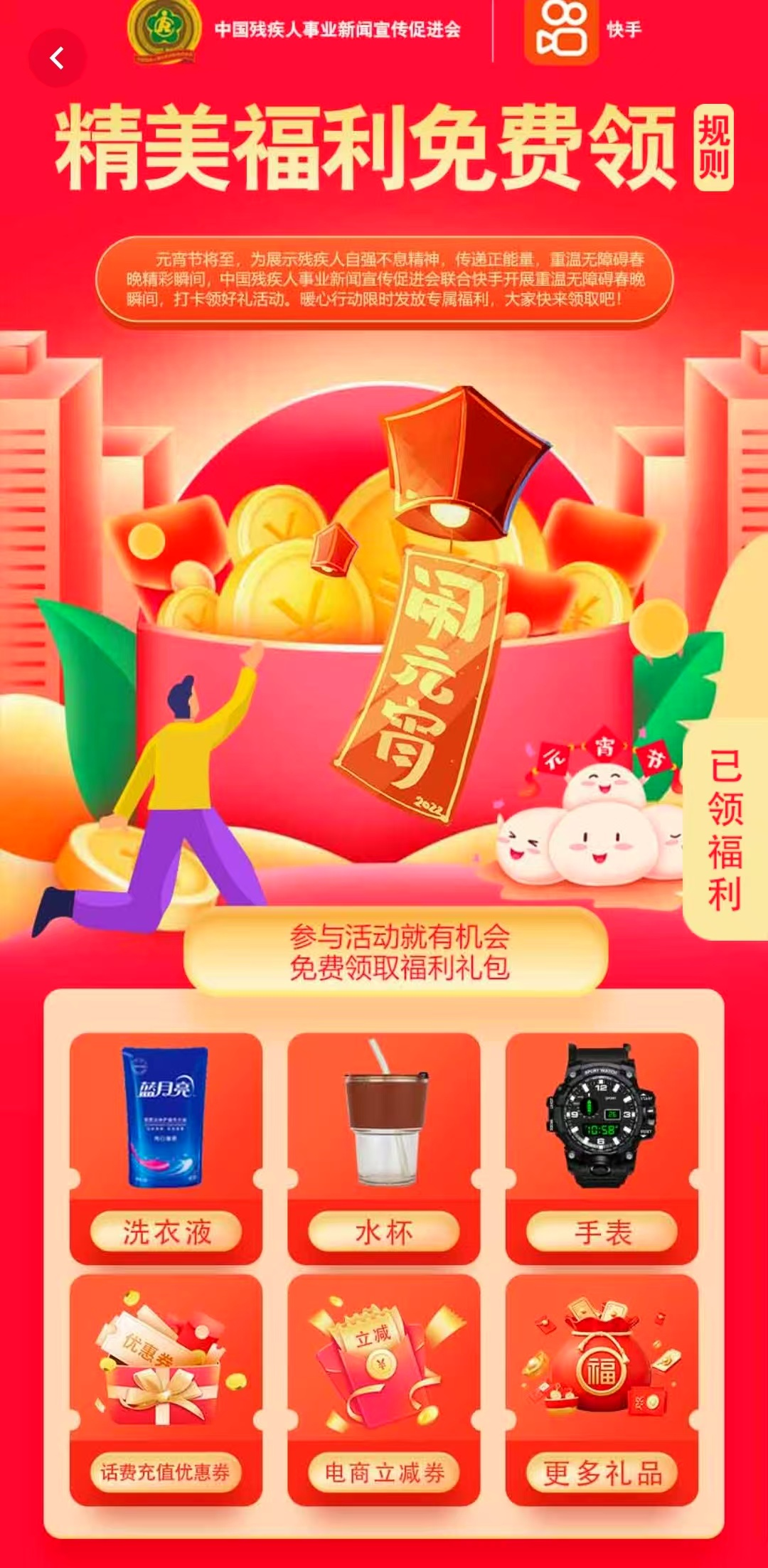Go back using the top-left arrow
The image size is (768, 1568).
pos(57,58)
